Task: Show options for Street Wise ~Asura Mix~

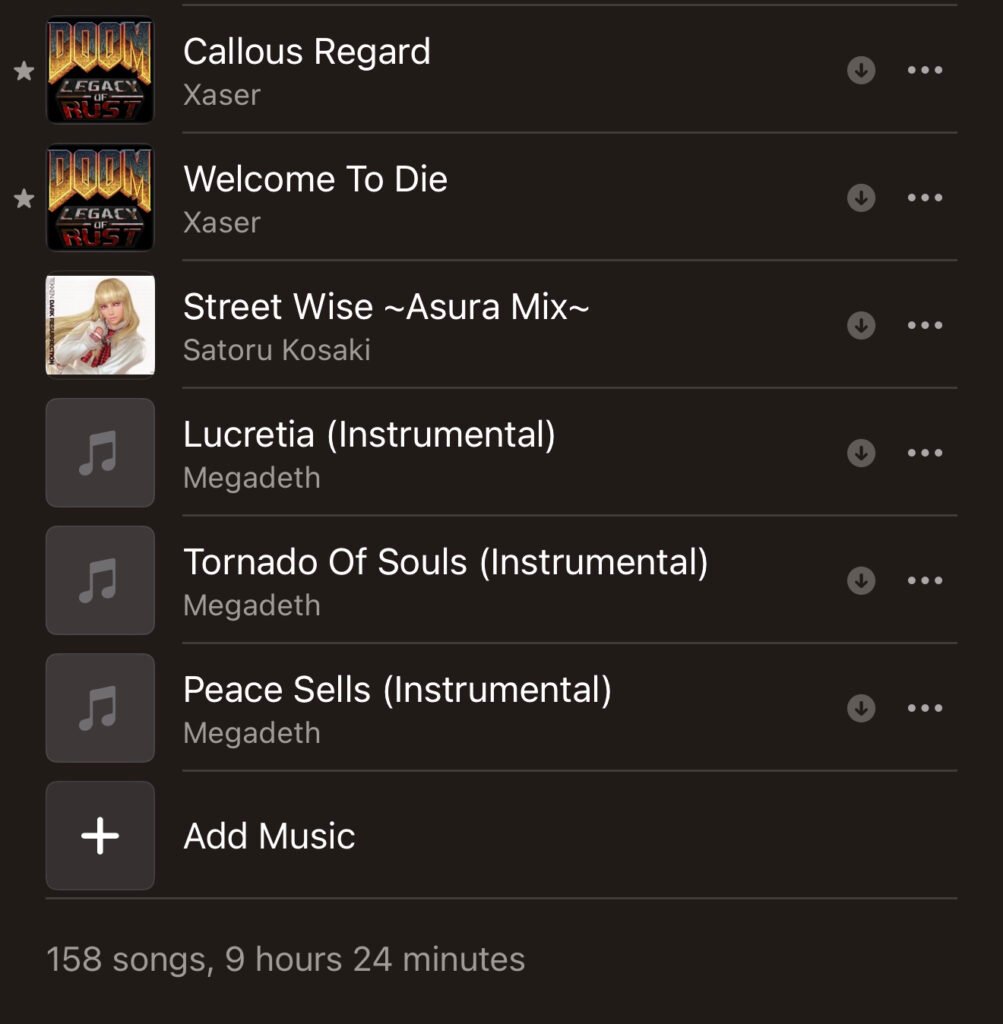Action: pyautogui.click(x=925, y=325)
